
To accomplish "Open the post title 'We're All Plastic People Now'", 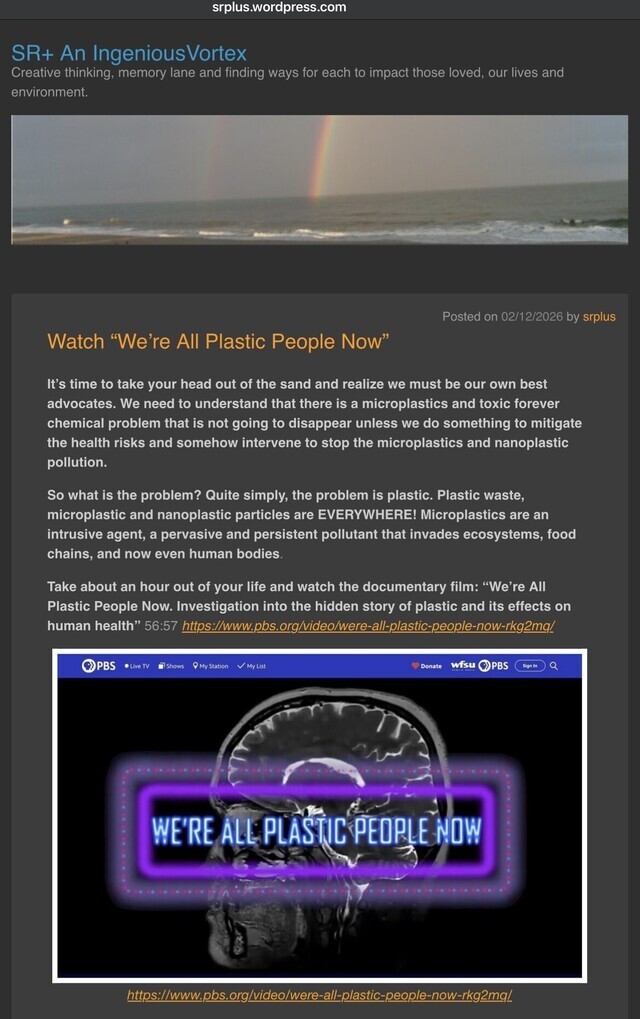I will 218,342.
